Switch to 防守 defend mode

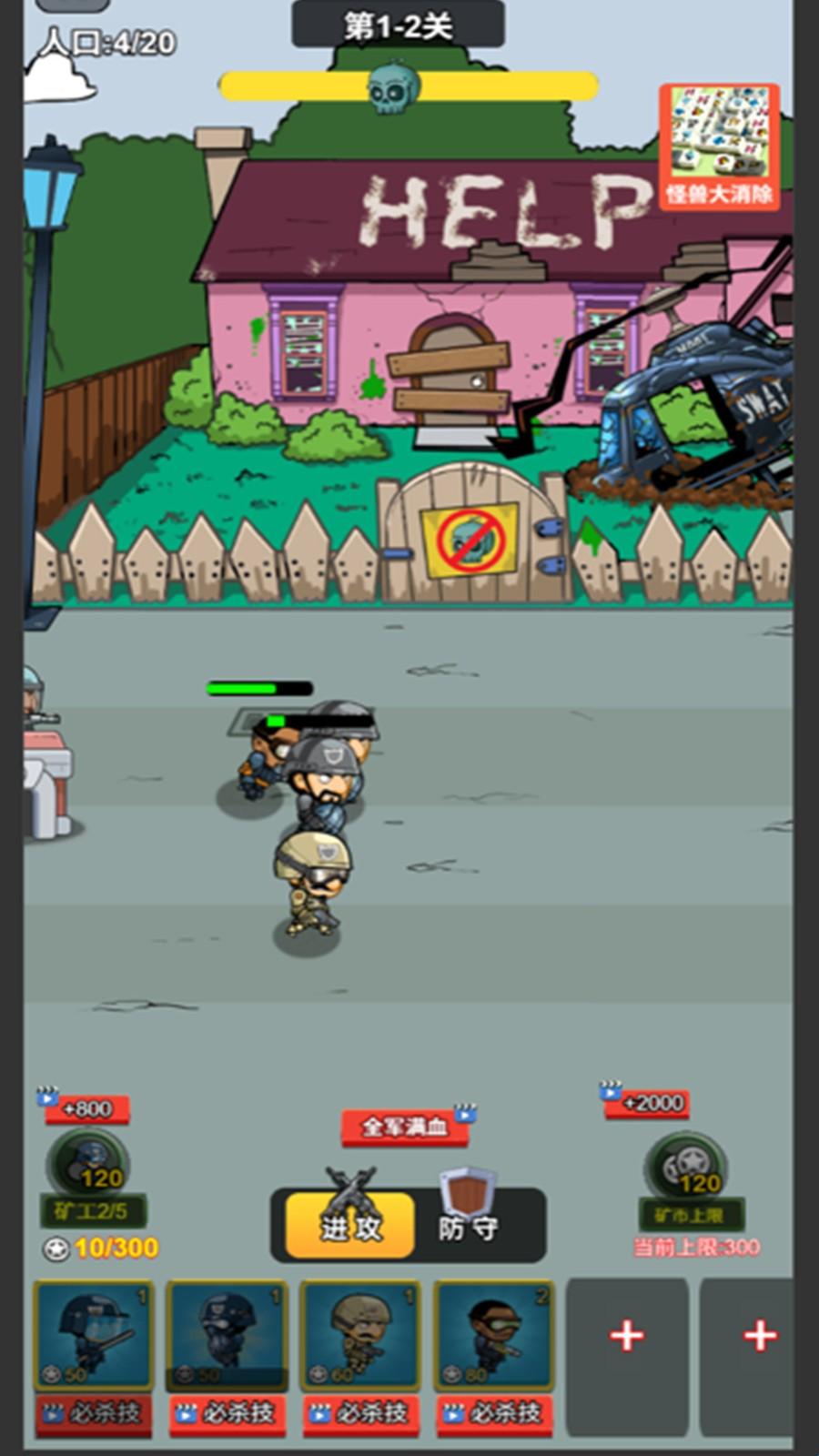470,1226
